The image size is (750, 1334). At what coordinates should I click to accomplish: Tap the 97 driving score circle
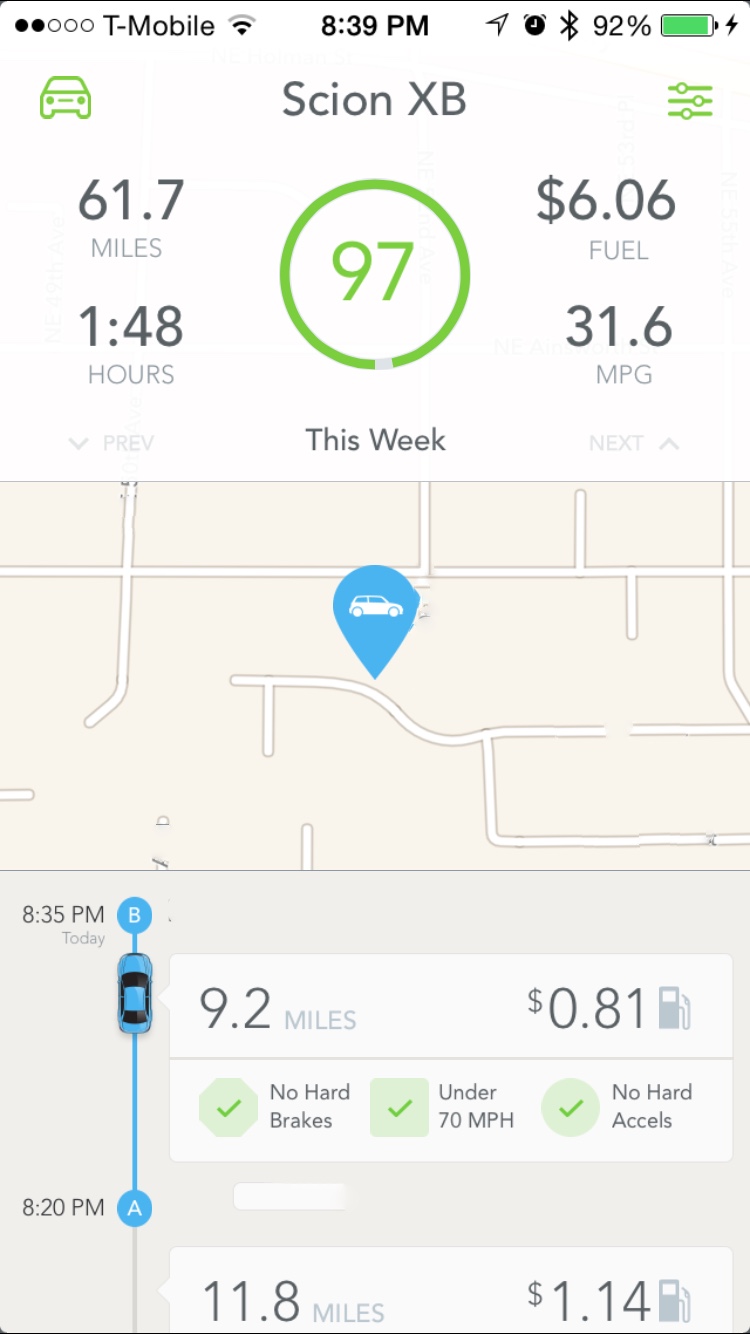click(375, 274)
